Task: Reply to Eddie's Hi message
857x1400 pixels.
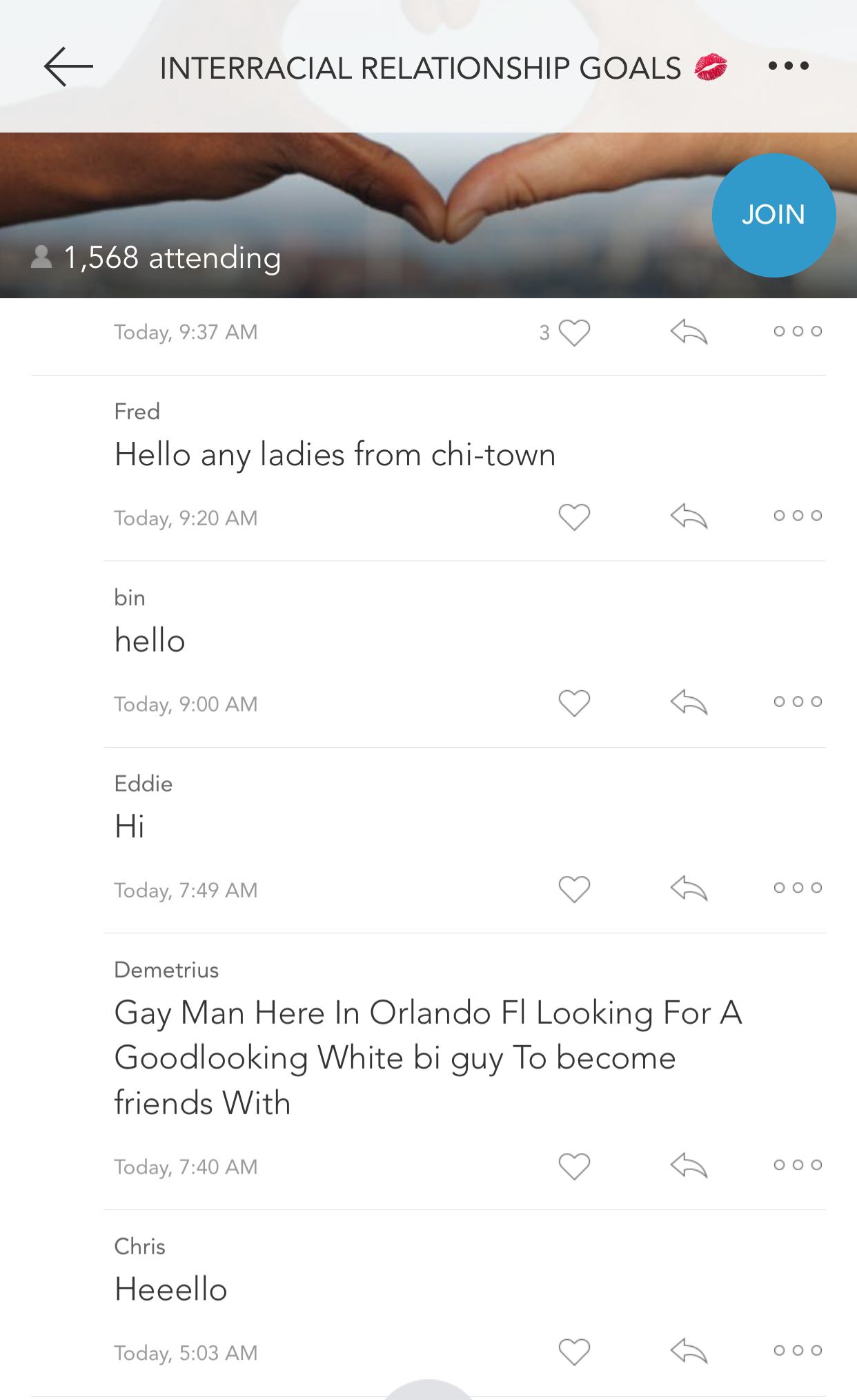Action: pos(690,889)
